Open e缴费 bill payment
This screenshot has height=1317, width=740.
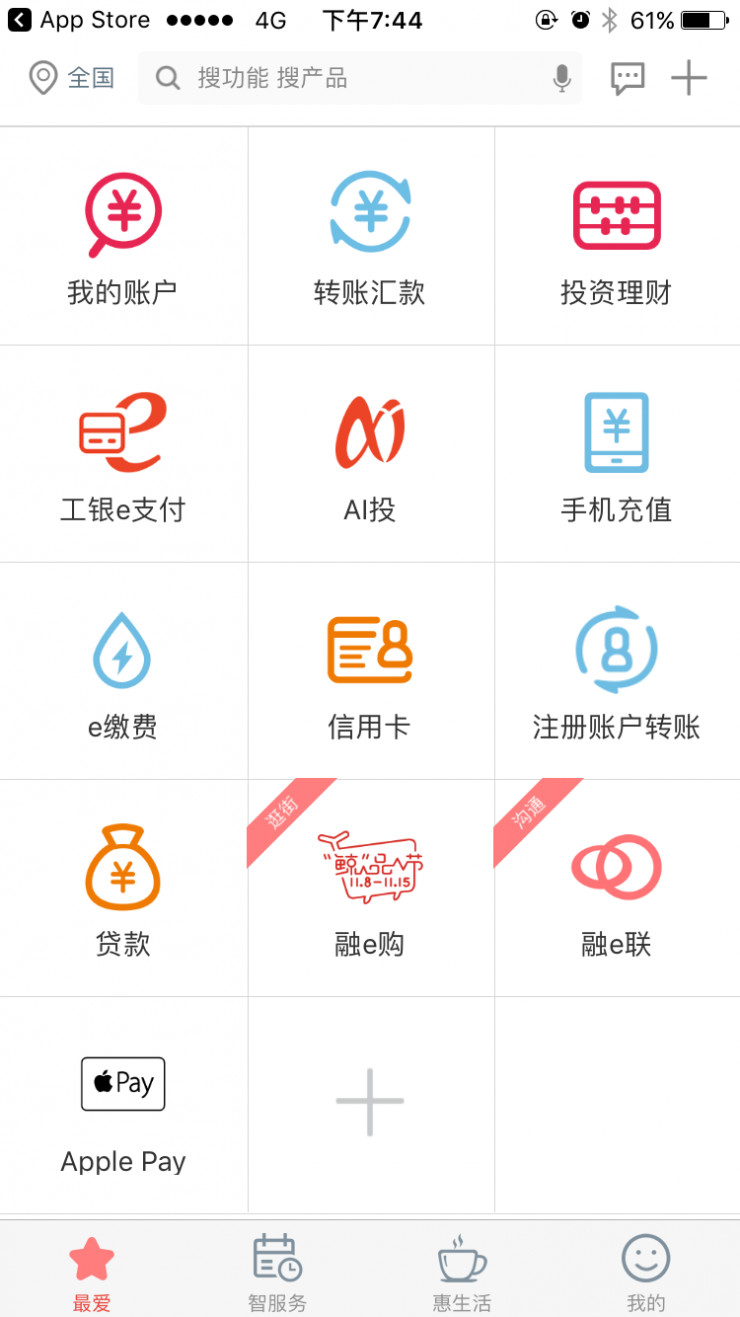(x=123, y=671)
